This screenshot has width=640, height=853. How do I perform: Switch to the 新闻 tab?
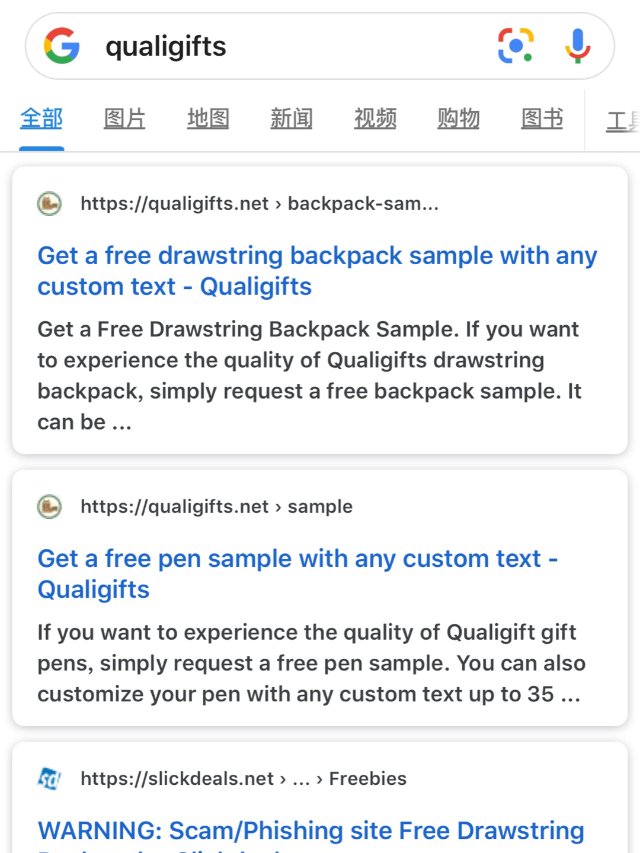coord(291,119)
